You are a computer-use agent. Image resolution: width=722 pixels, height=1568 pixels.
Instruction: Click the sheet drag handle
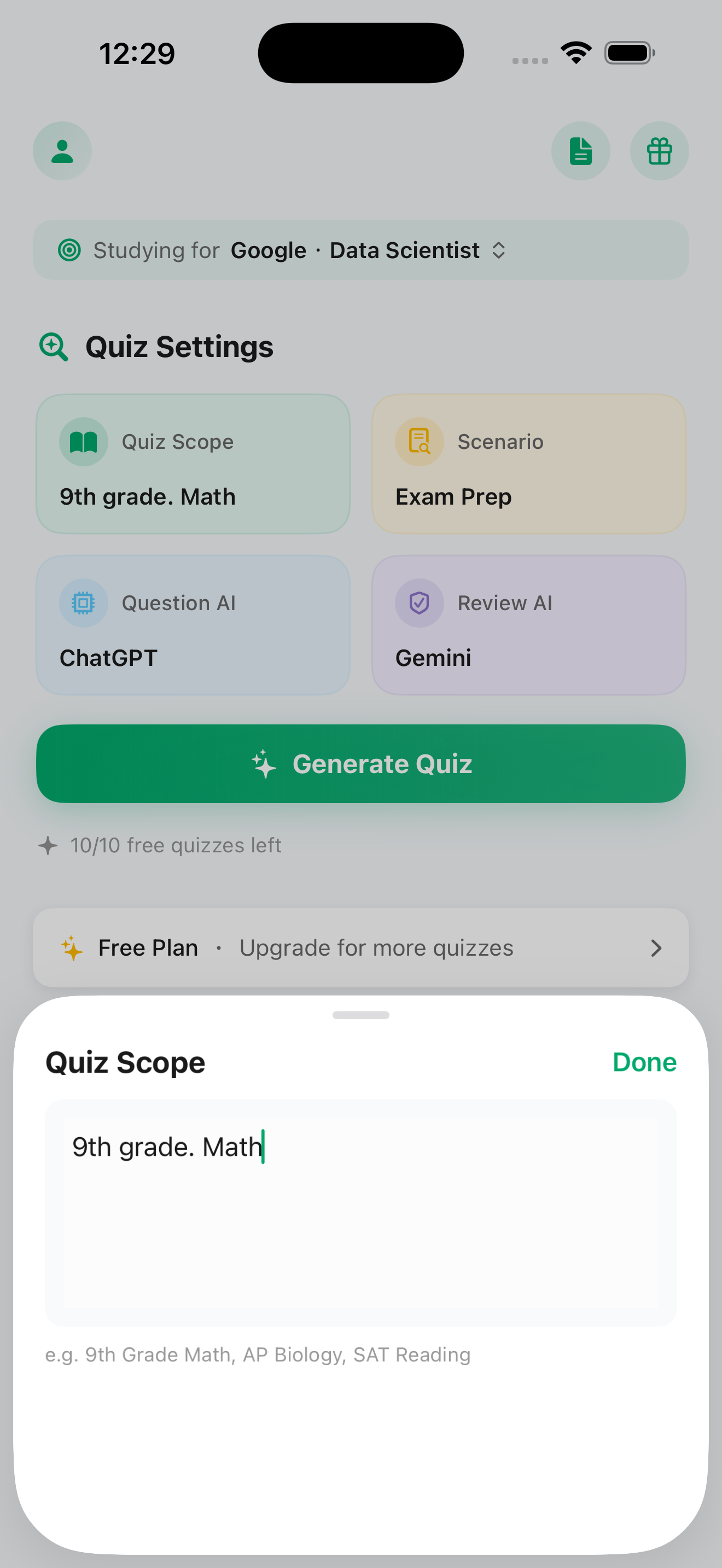click(361, 1015)
